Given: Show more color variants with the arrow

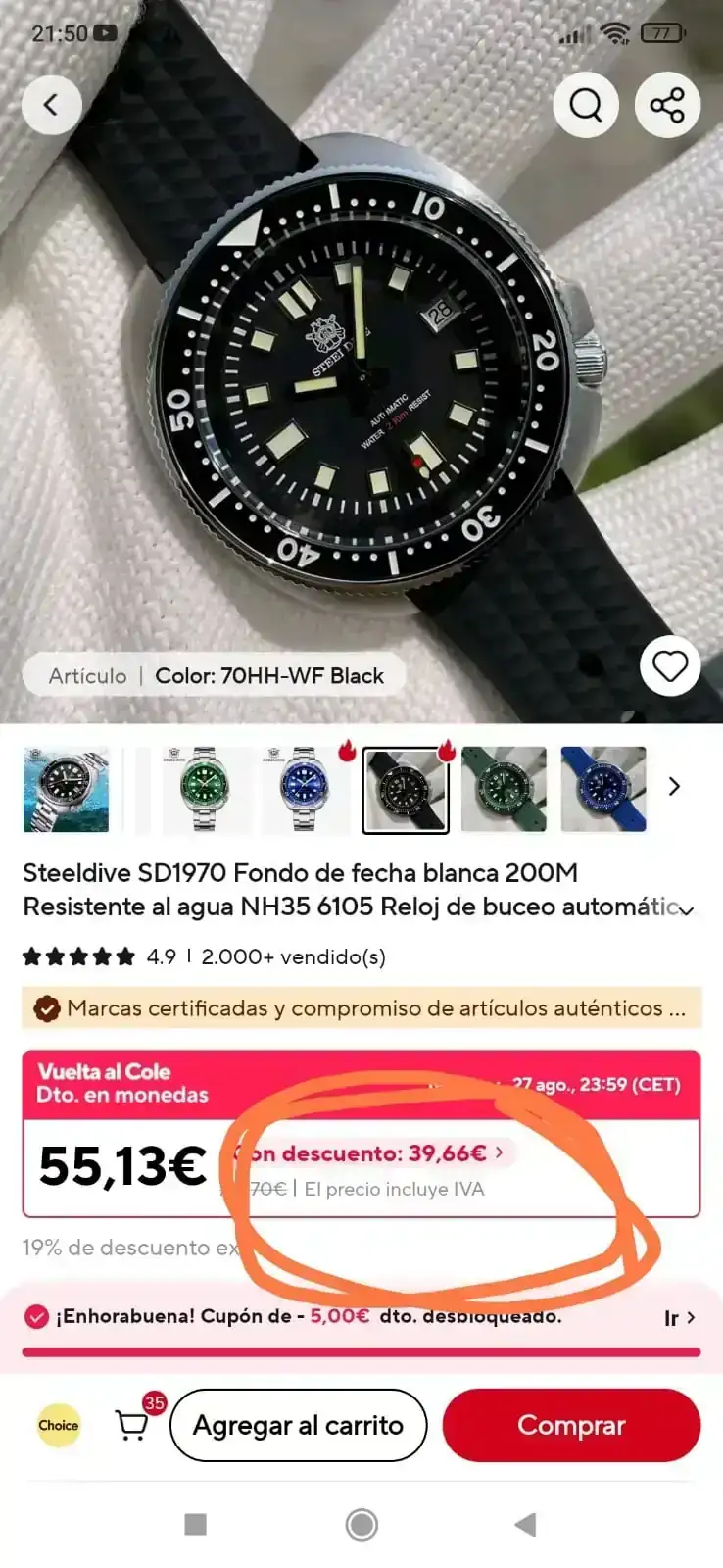Looking at the screenshot, I should [x=674, y=786].
